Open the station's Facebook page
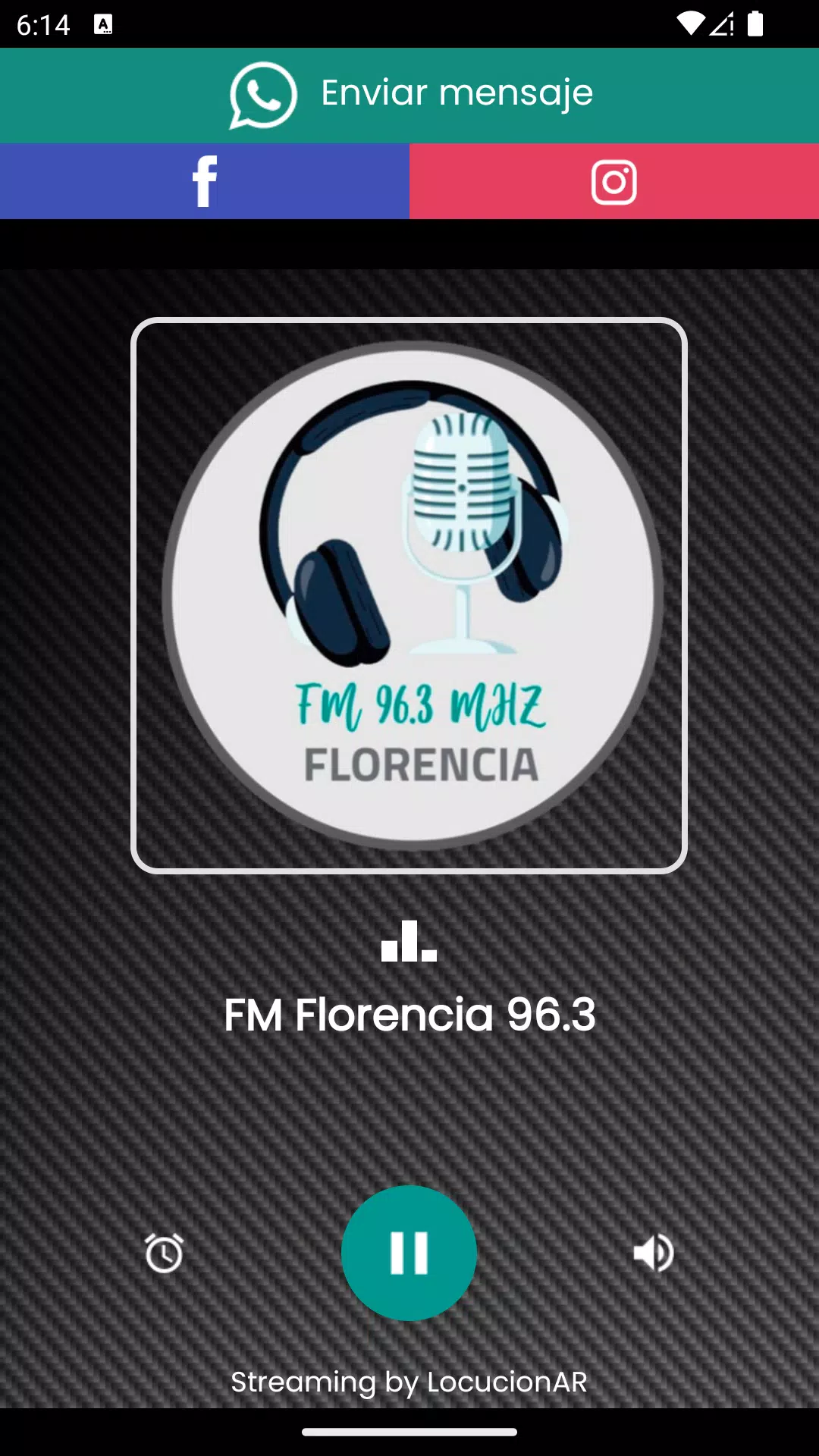The height and width of the screenshot is (1456, 819). coord(204,181)
